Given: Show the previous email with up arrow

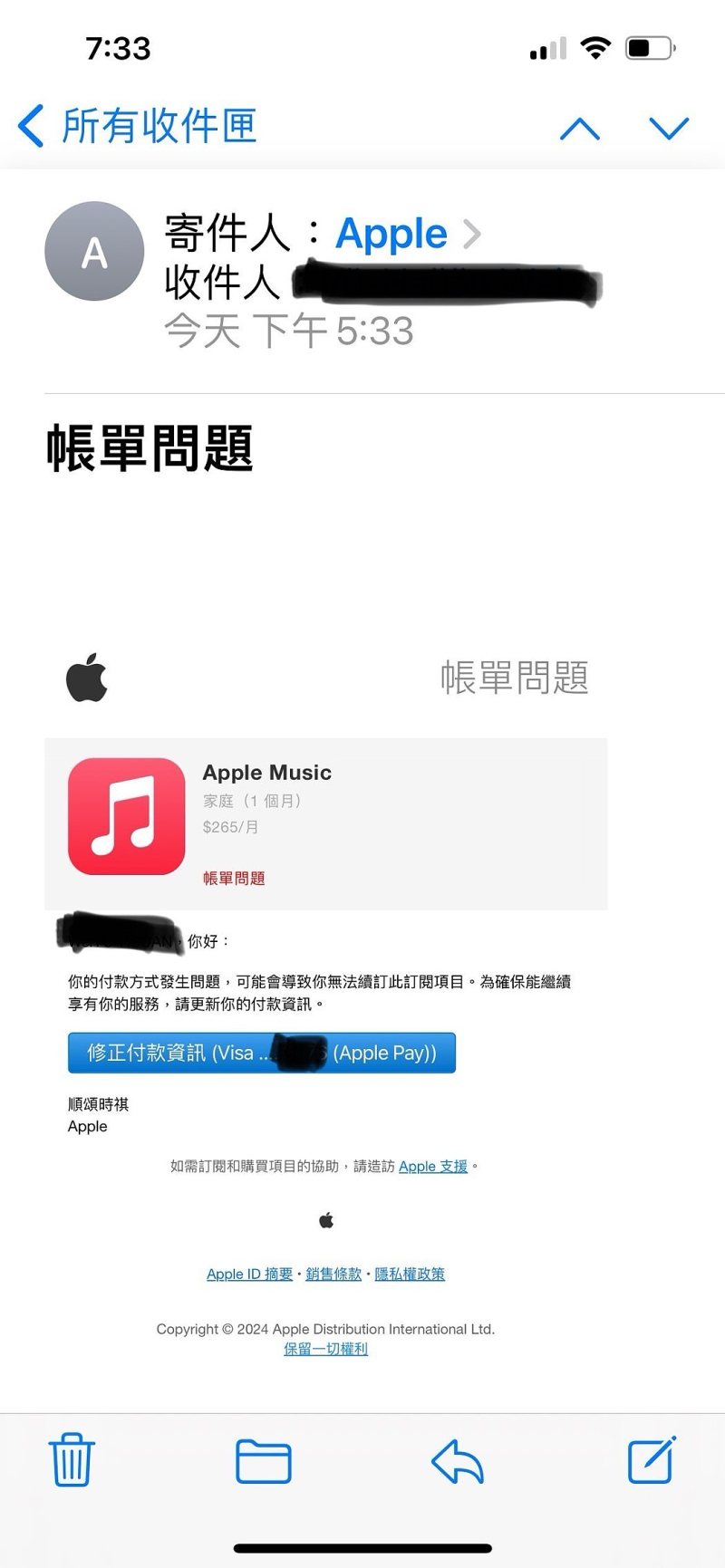Looking at the screenshot, I should (x=580, y=129).
